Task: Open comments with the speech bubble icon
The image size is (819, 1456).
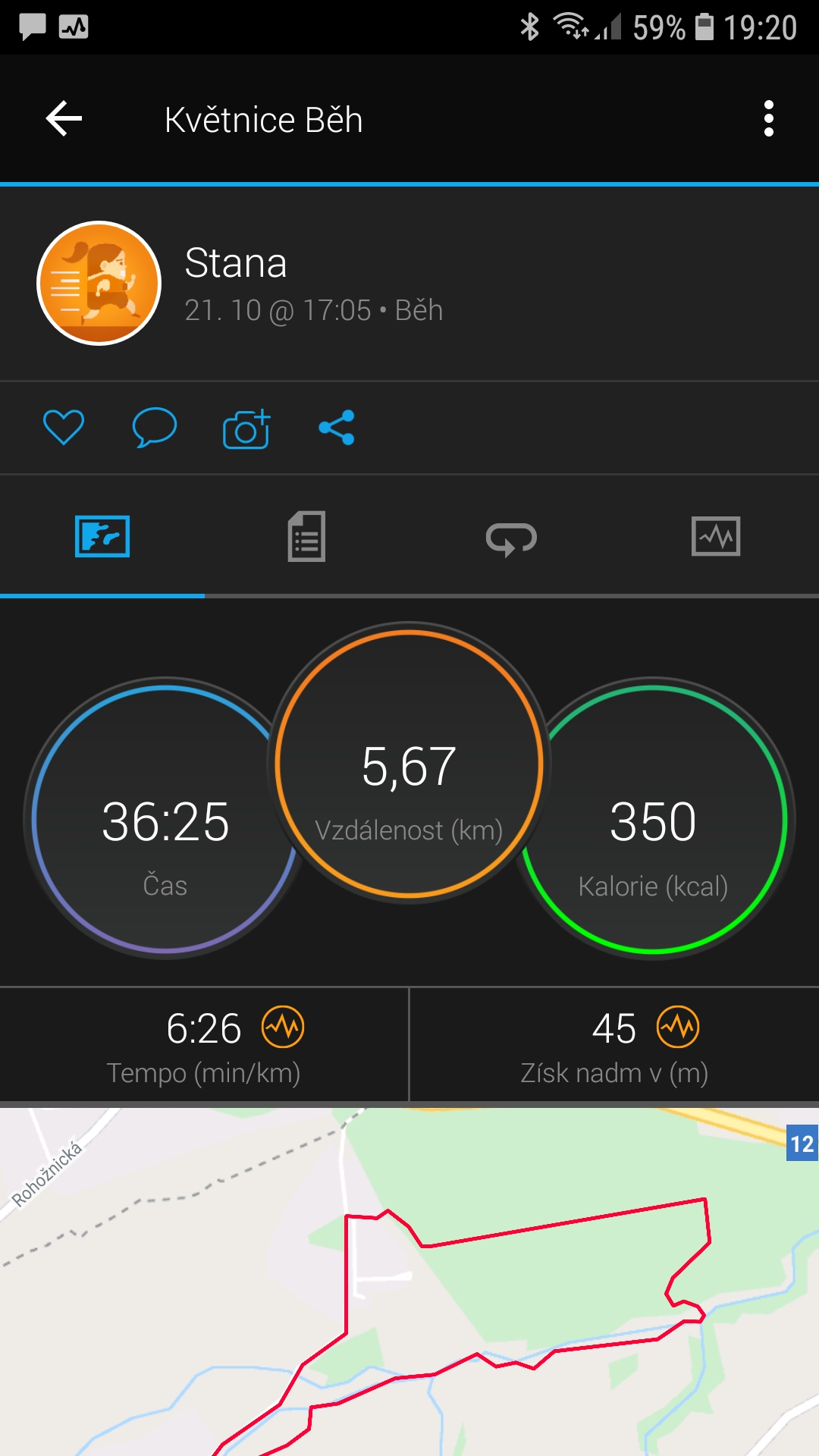Action: click(x=155, y=427)
